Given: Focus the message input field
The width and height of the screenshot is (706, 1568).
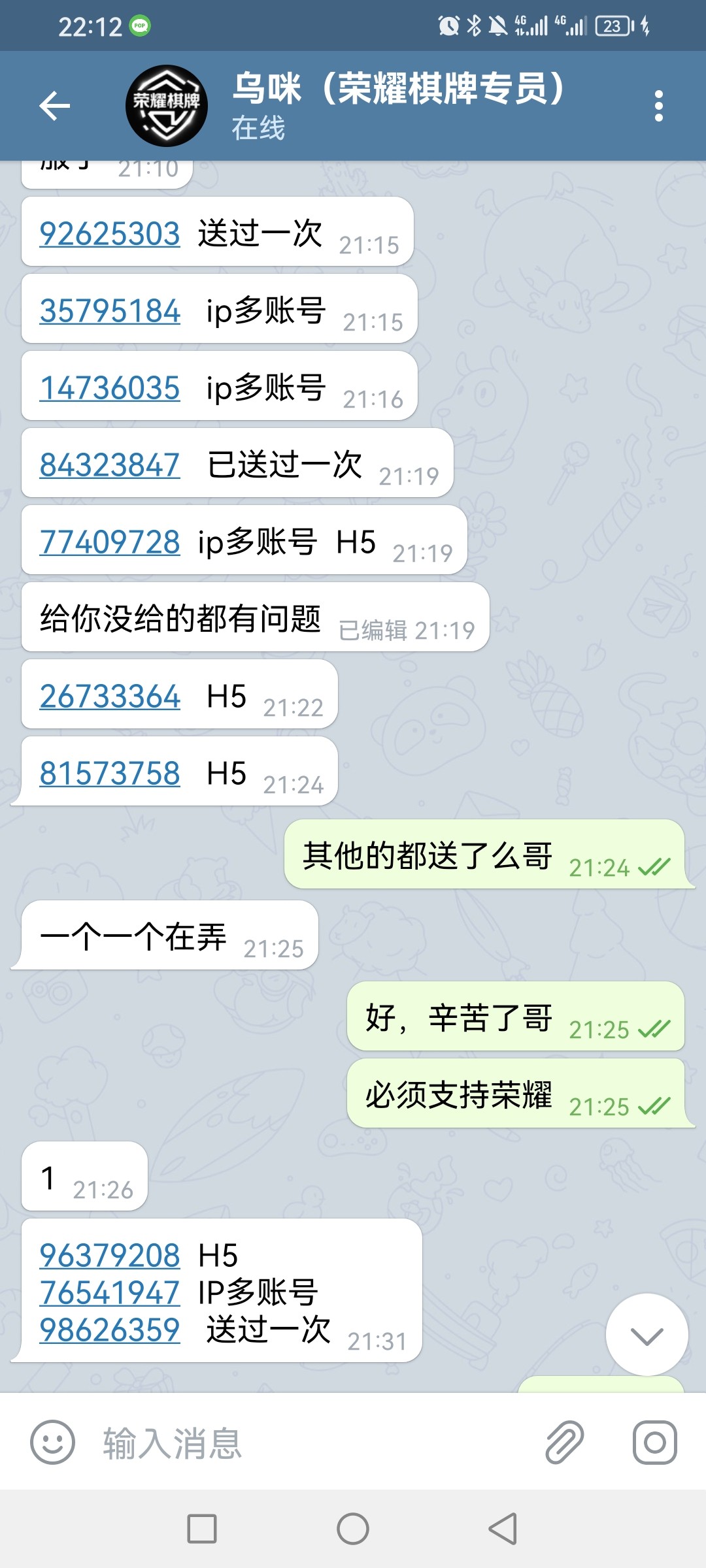Looking at the screenshot, I should (x=314, y=1443).
